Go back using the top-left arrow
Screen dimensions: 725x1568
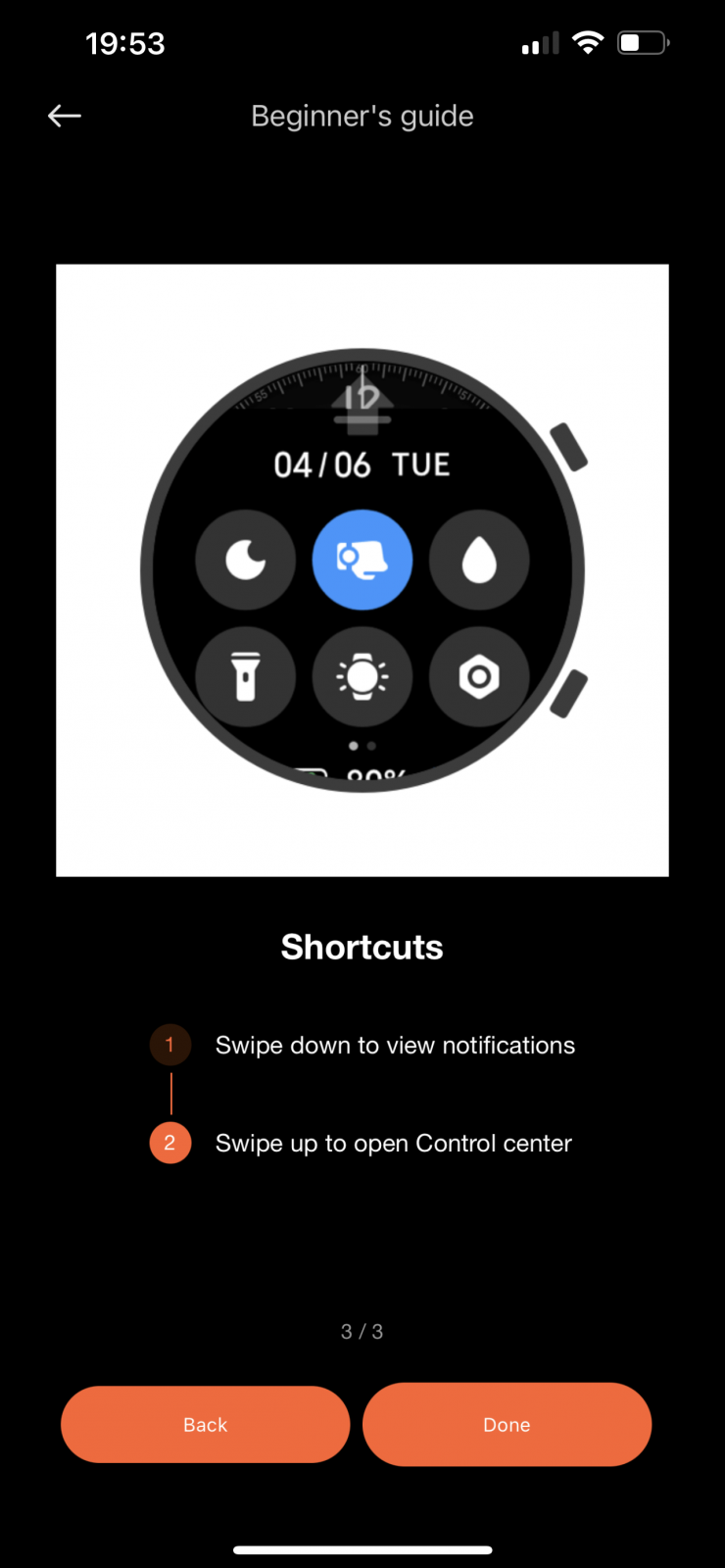pyautogui.click(x=65, y=116)
